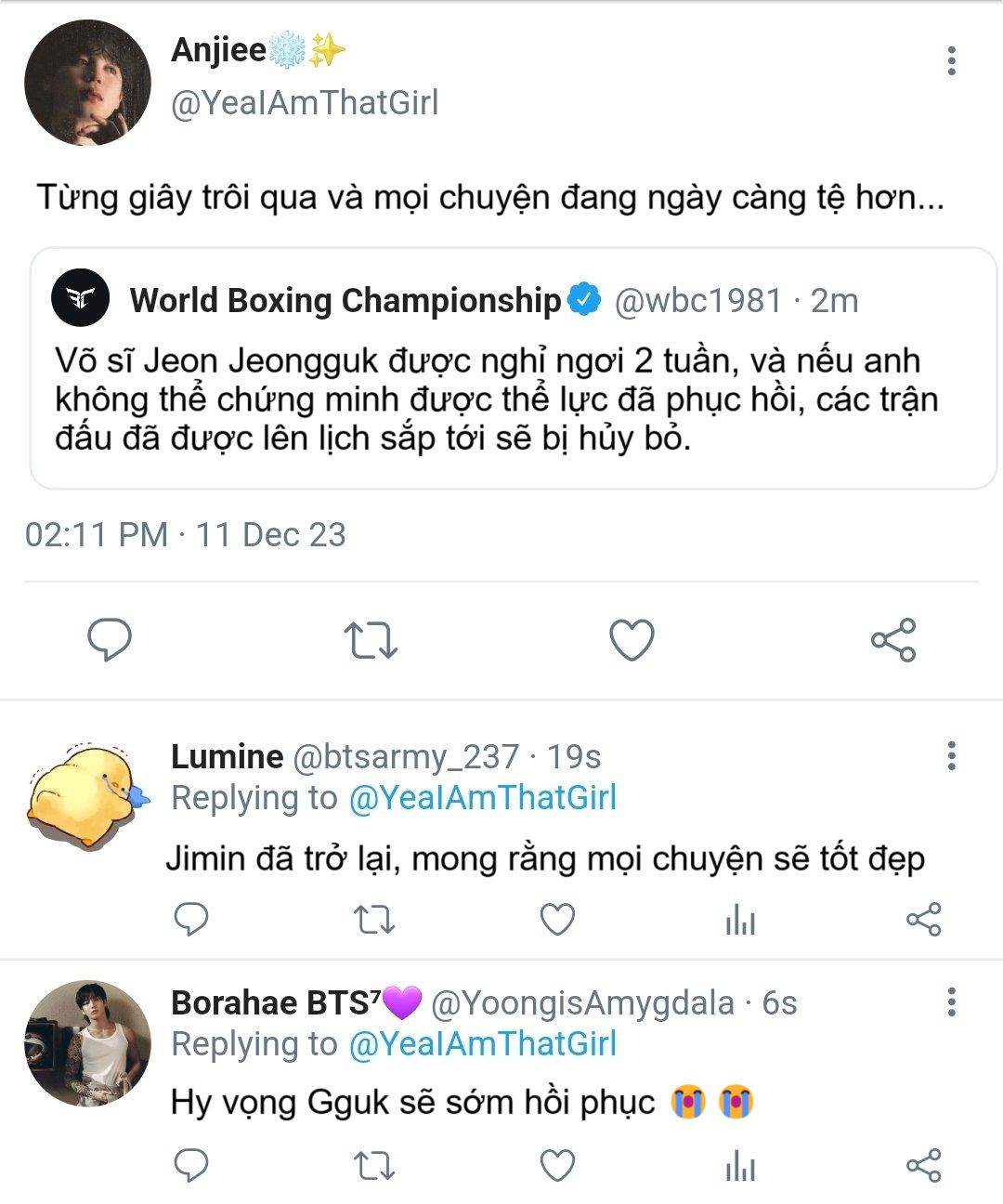Open Borahae BTS⁷ profile avatar
1003x1204 pixels.
(x=87, y=1042)
